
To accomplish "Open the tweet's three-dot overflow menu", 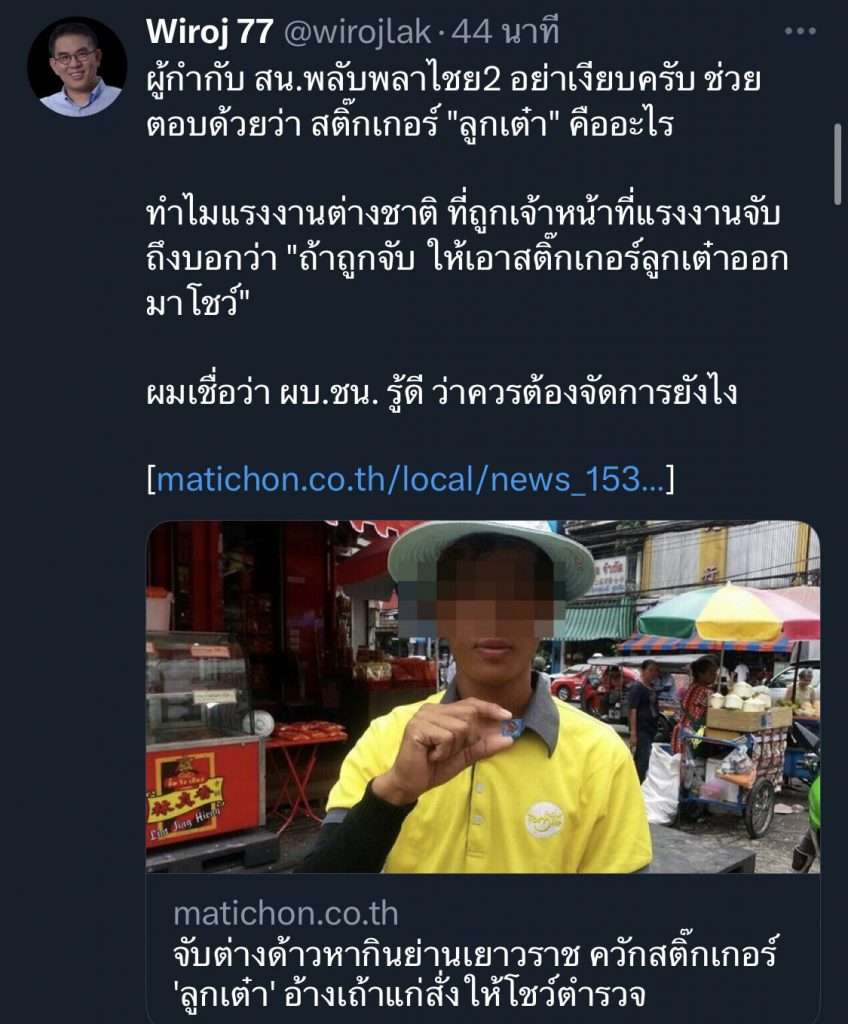I will click(x=800, y=32).
